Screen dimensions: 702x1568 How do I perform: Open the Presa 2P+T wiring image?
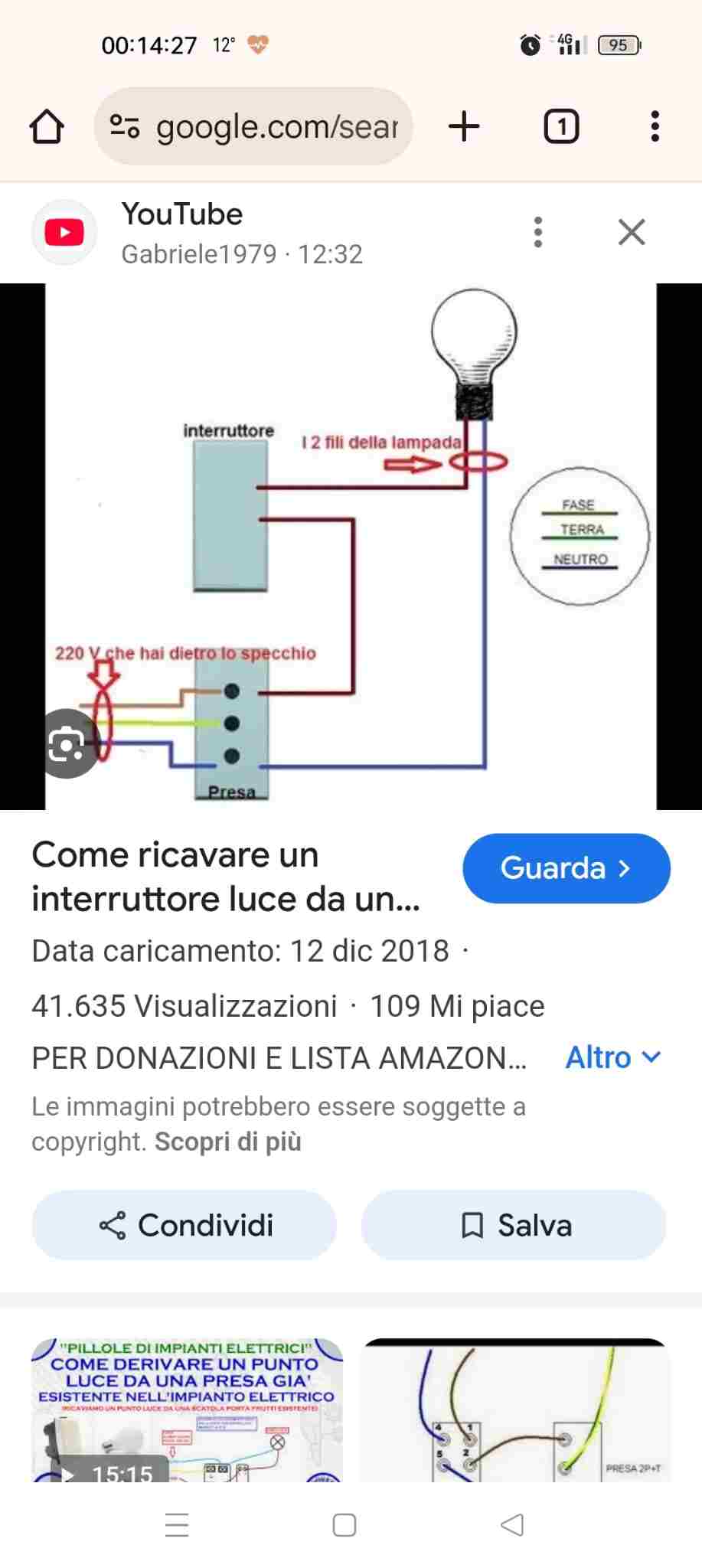click(x=514, y=1409)
